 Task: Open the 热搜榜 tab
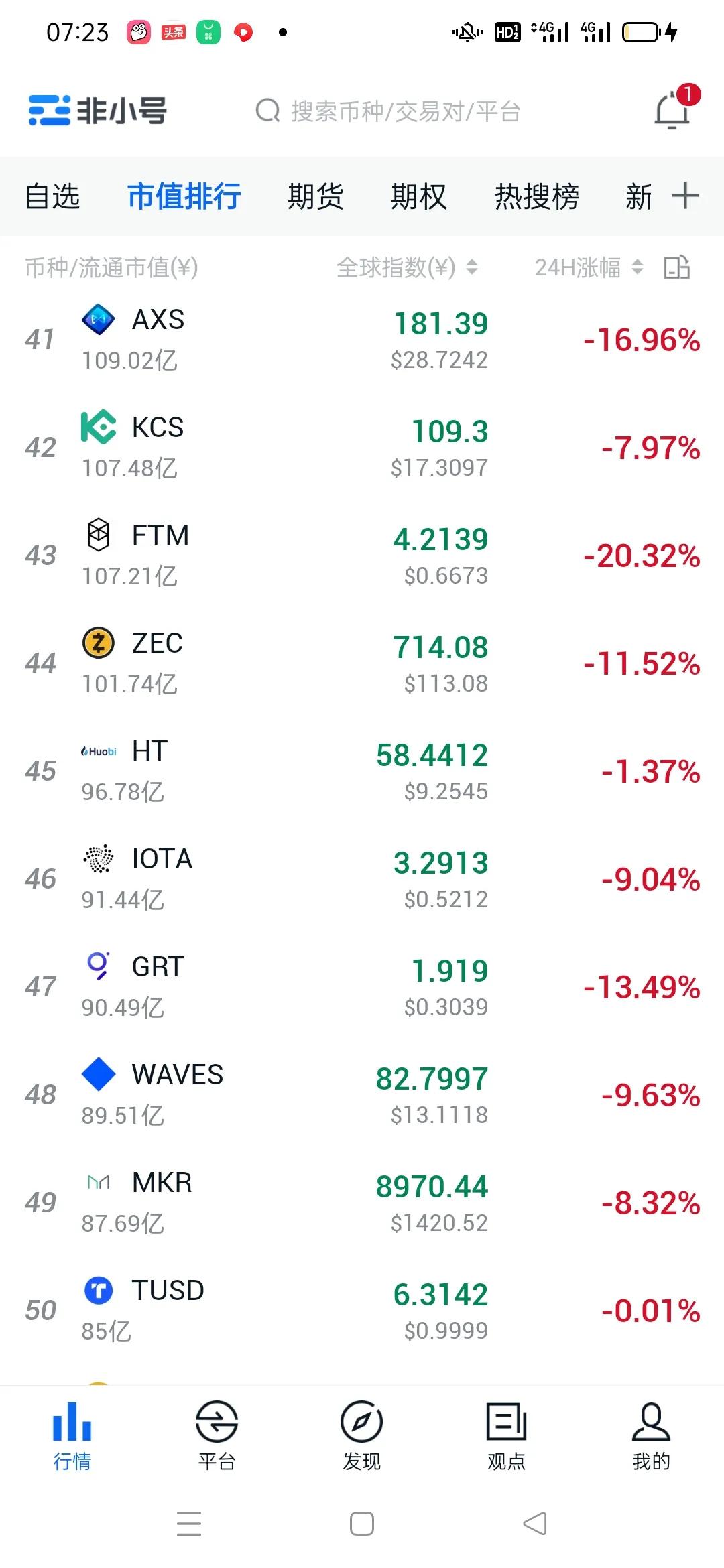point(536,197)
